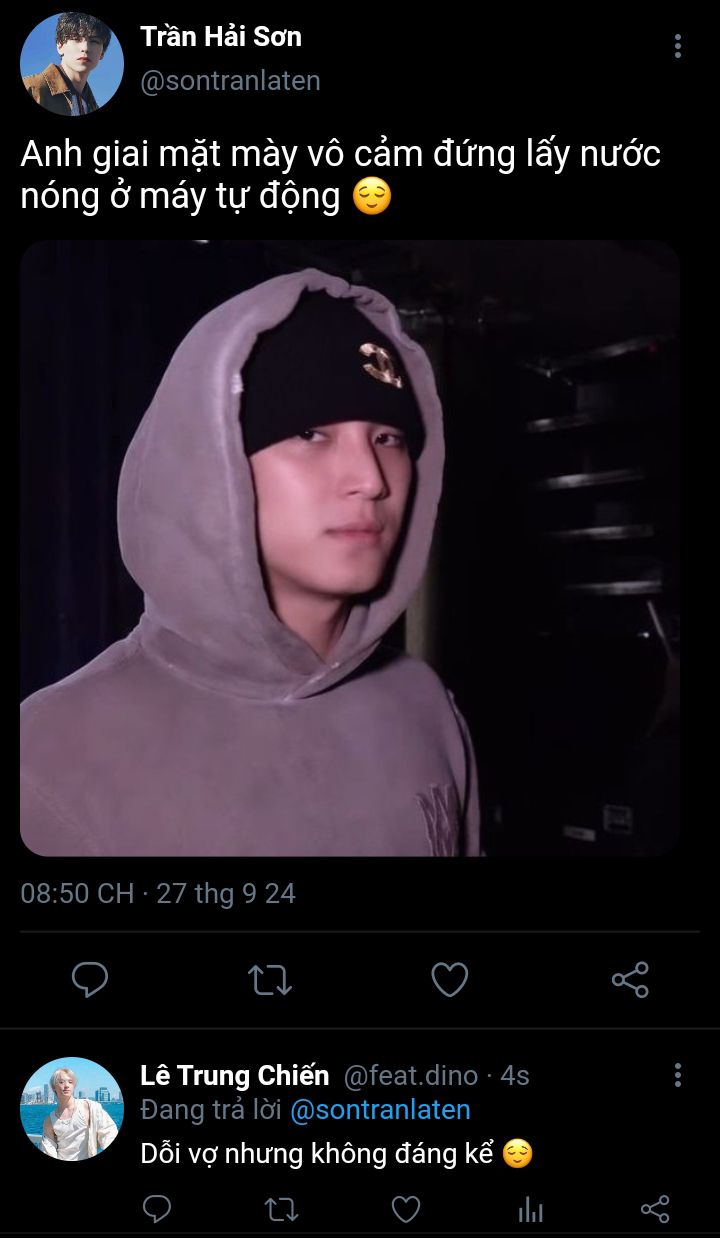Image resolution: width=720 pixels, height=1238 pixels.
Task: View analytics of Lê Trung Chiến's reply
Action: [x=530, y=1210]
